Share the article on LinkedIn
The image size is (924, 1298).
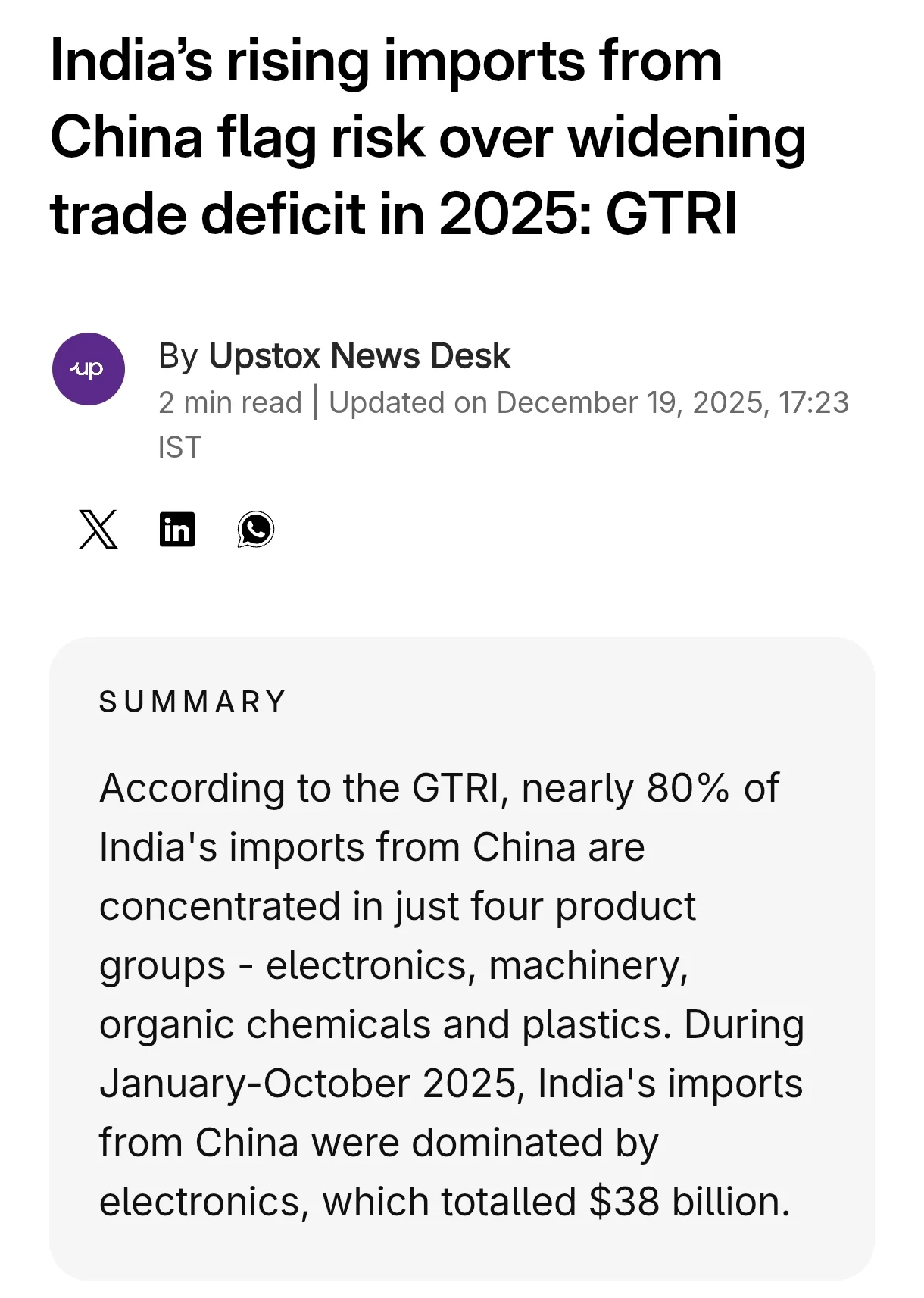(x=177, y=529)
